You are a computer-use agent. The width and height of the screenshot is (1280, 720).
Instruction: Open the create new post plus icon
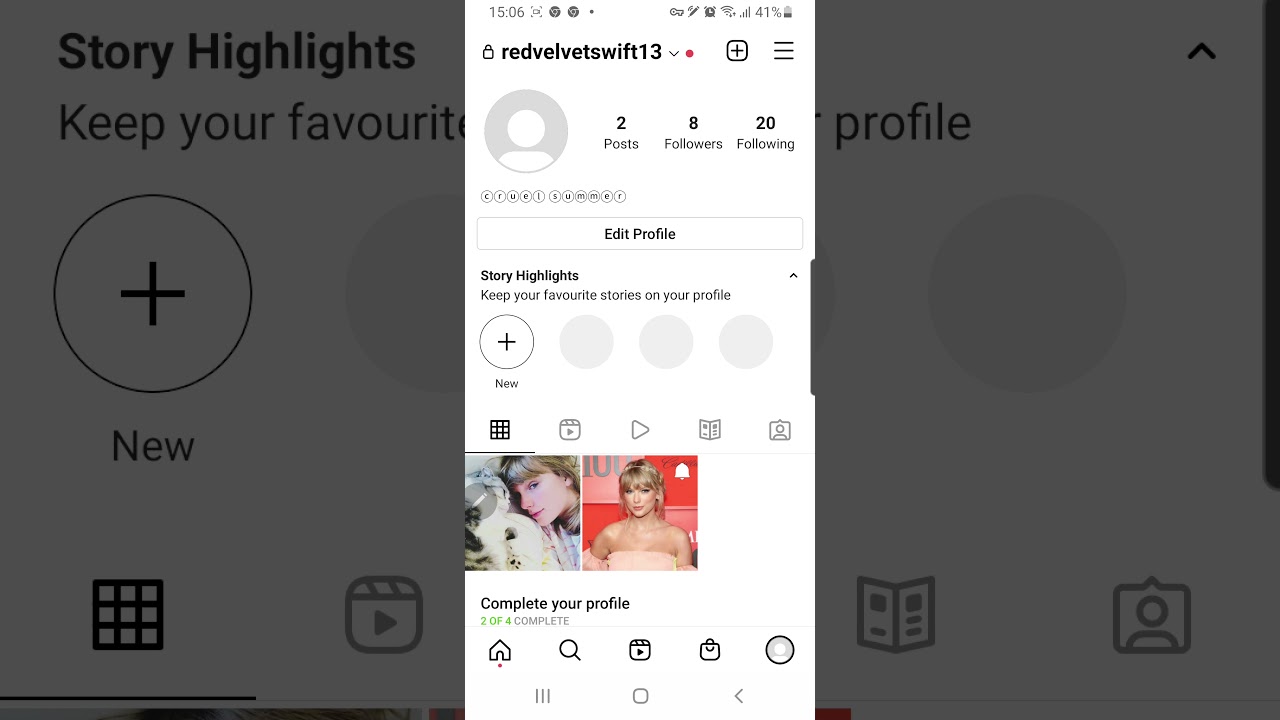pos(737,51)
